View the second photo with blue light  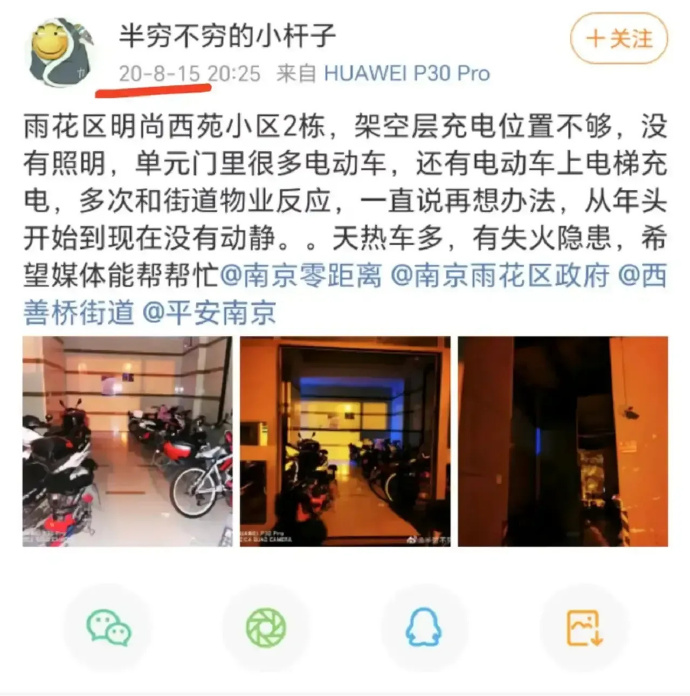tap(344, 441)
